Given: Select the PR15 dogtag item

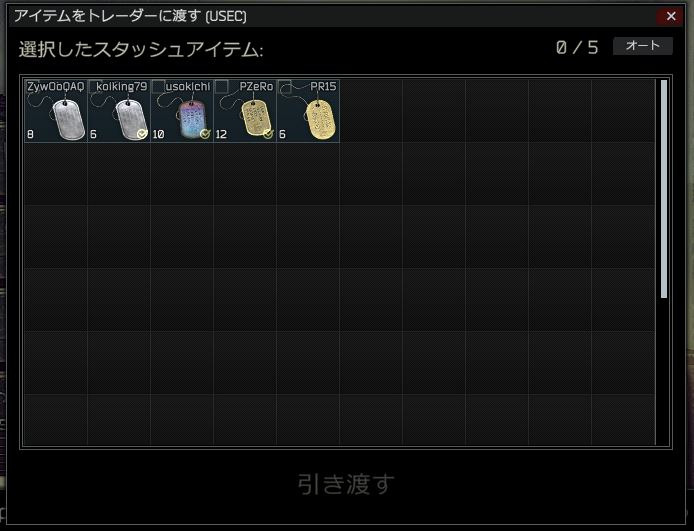Looking at the screenshot, I should point(308,112).
